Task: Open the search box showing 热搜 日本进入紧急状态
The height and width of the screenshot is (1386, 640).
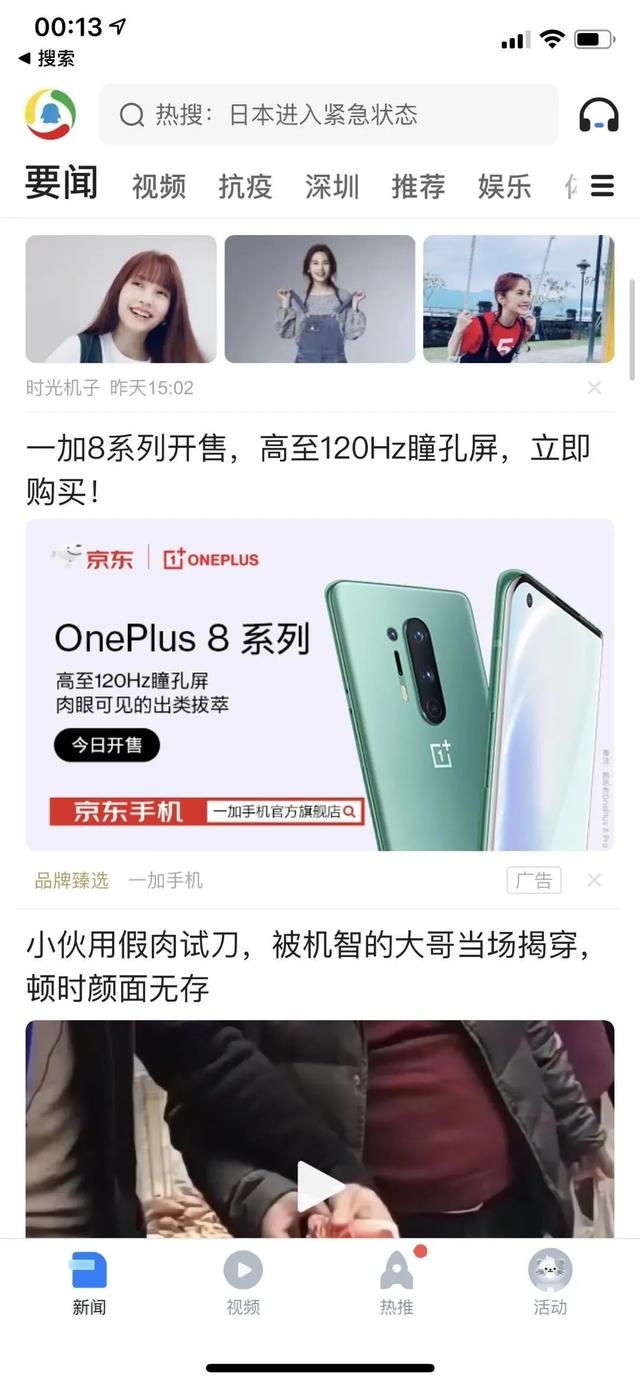Action: pyautogui.click(x=328, y=115)
